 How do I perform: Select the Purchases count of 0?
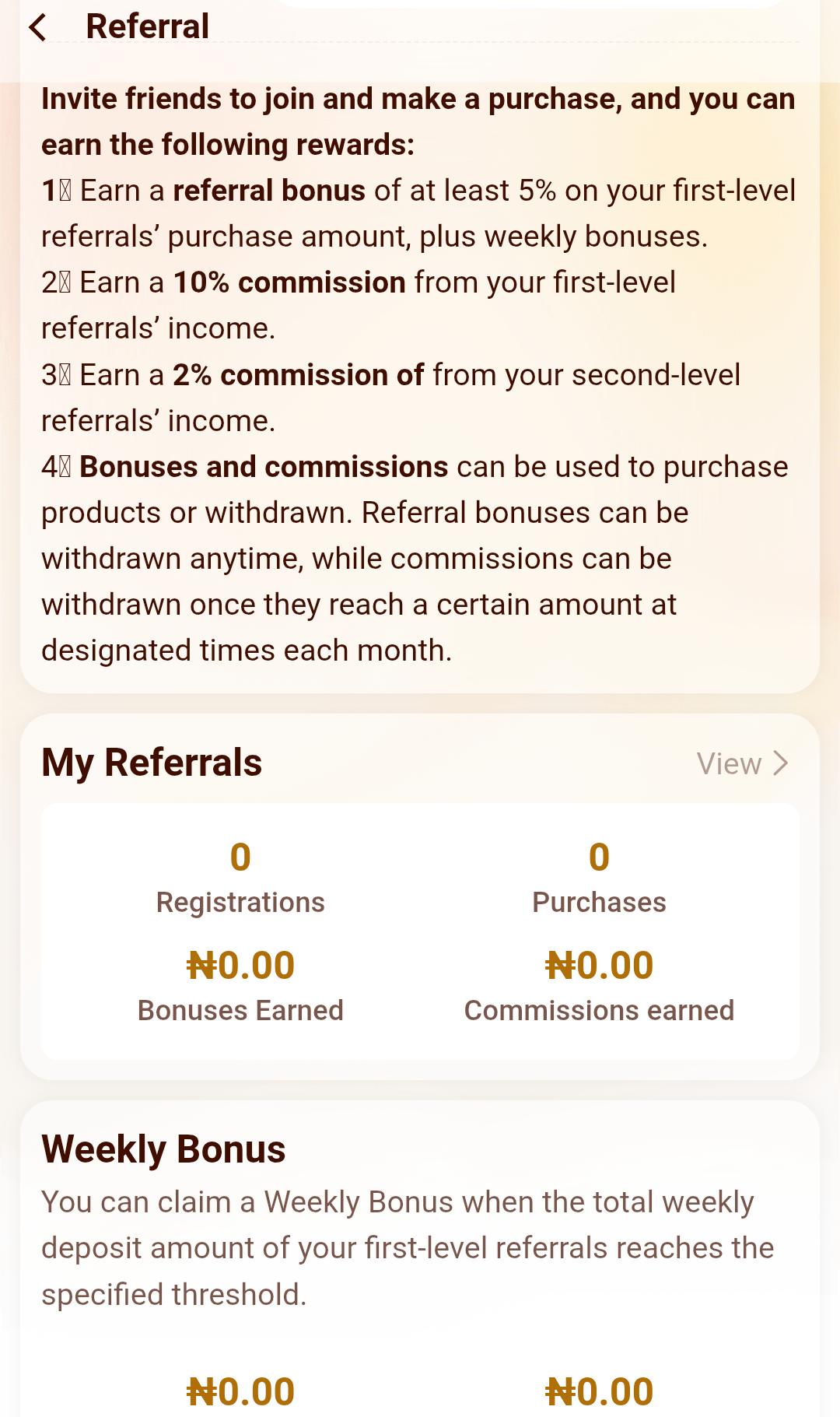click(599, 857)
